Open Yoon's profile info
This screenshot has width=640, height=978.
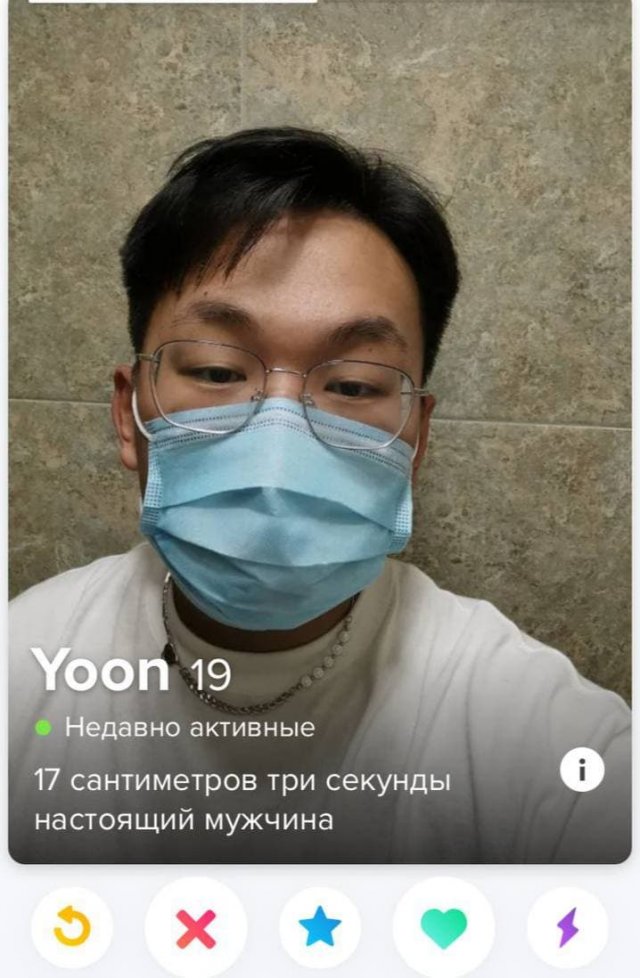click(x=581, y=770)
